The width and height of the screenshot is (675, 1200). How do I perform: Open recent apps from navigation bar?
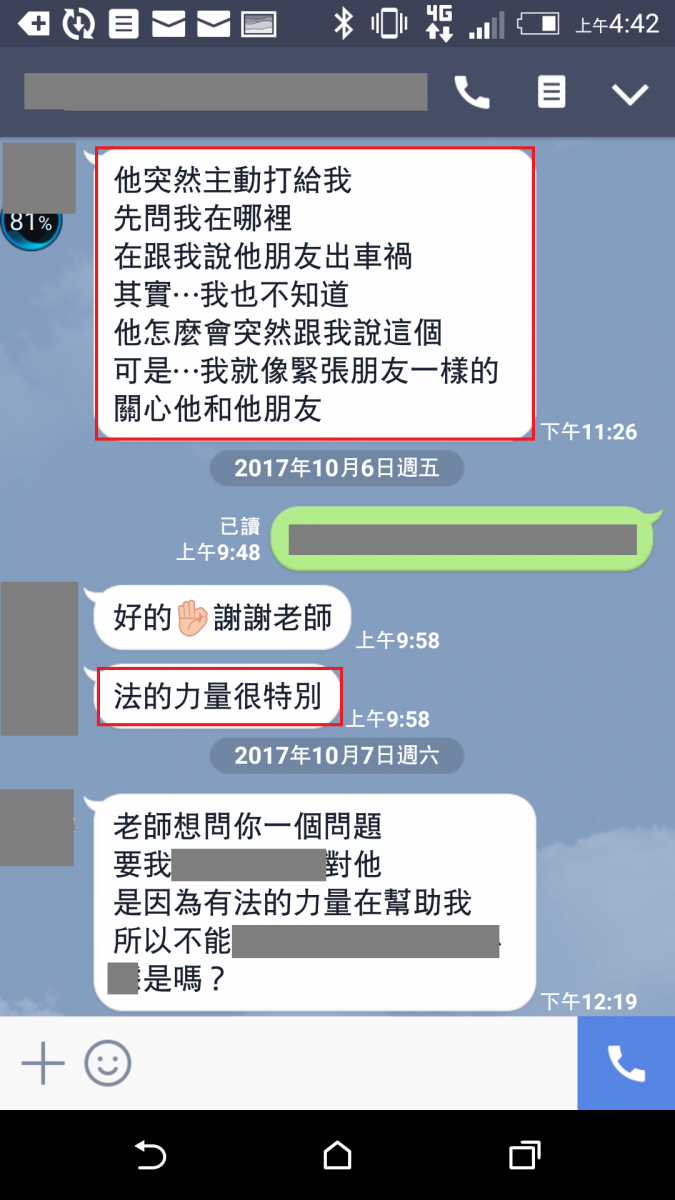pyautogui.click(x=525, y=1157)
